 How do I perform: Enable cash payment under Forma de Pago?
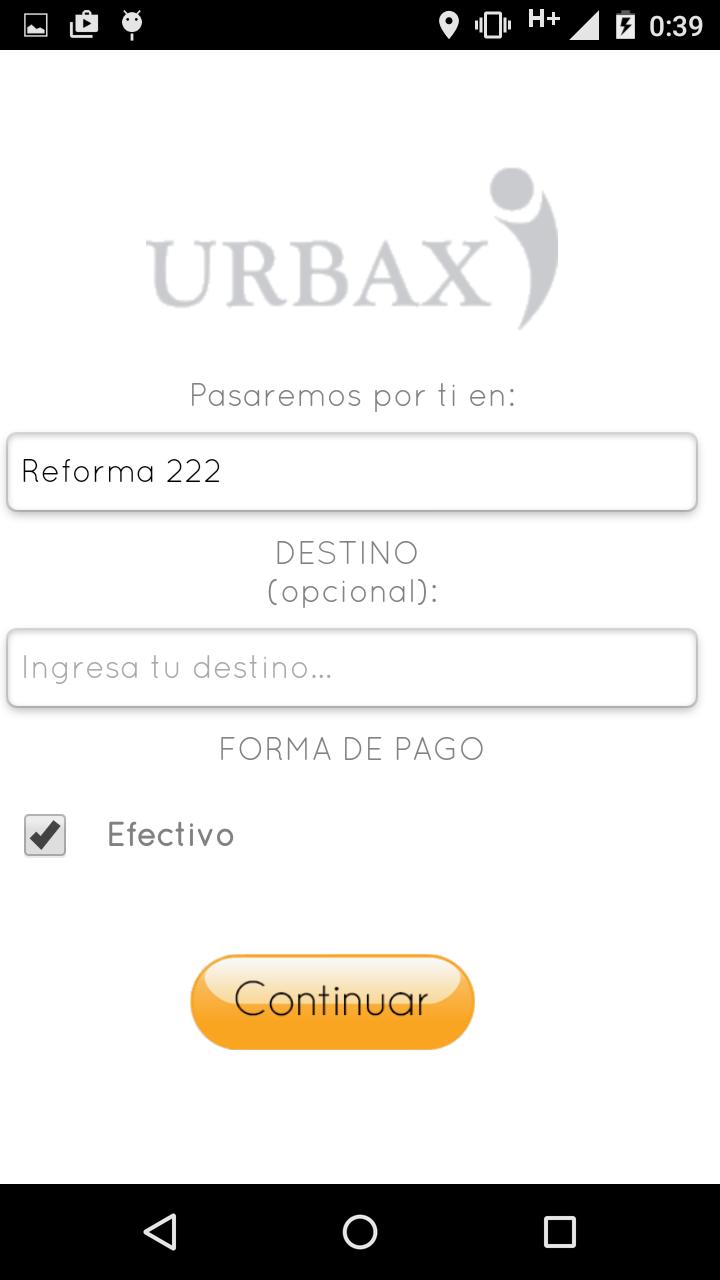click(x=44, y=834)
